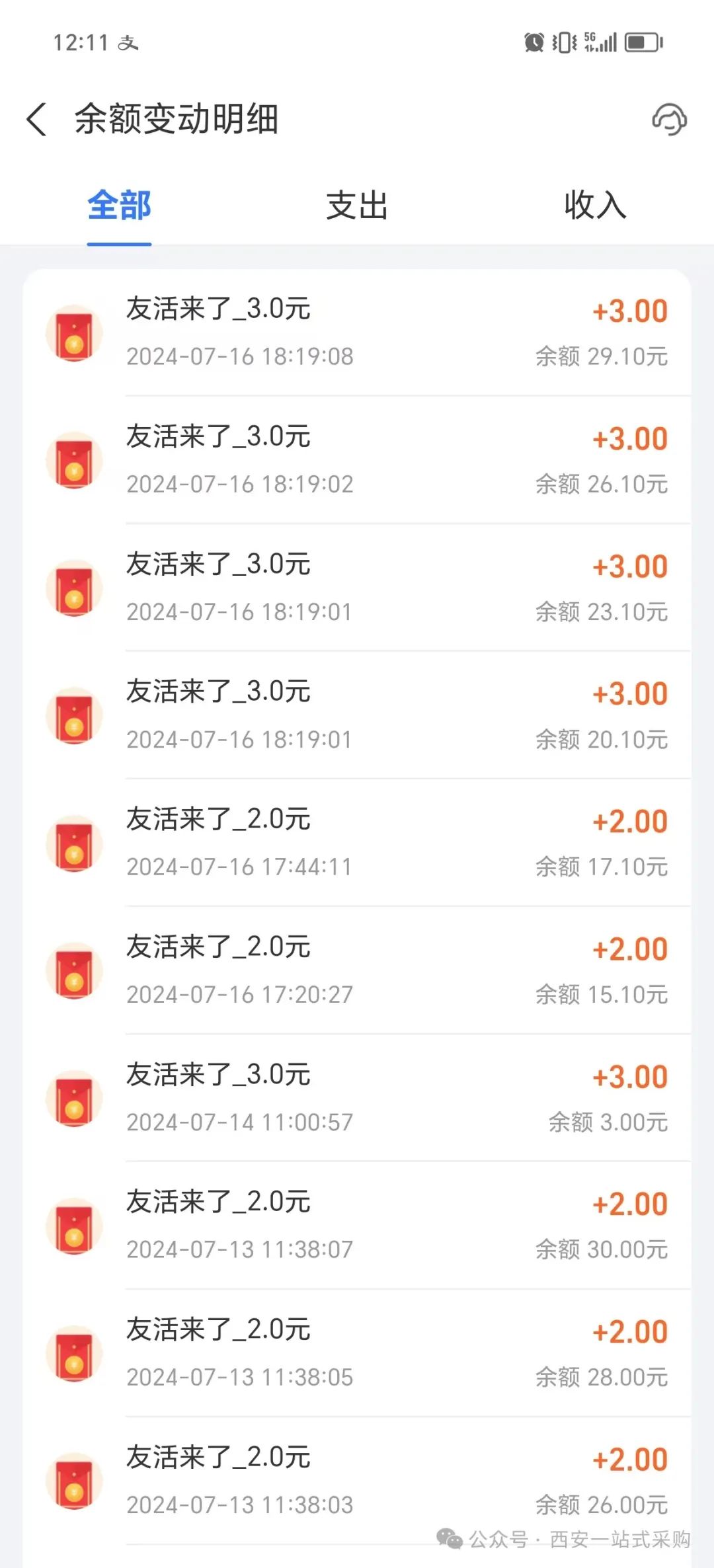This screenshot has height=1568, width=714.
Task: Switch to the 全部 tab
Action: click(x=119, y=206)
